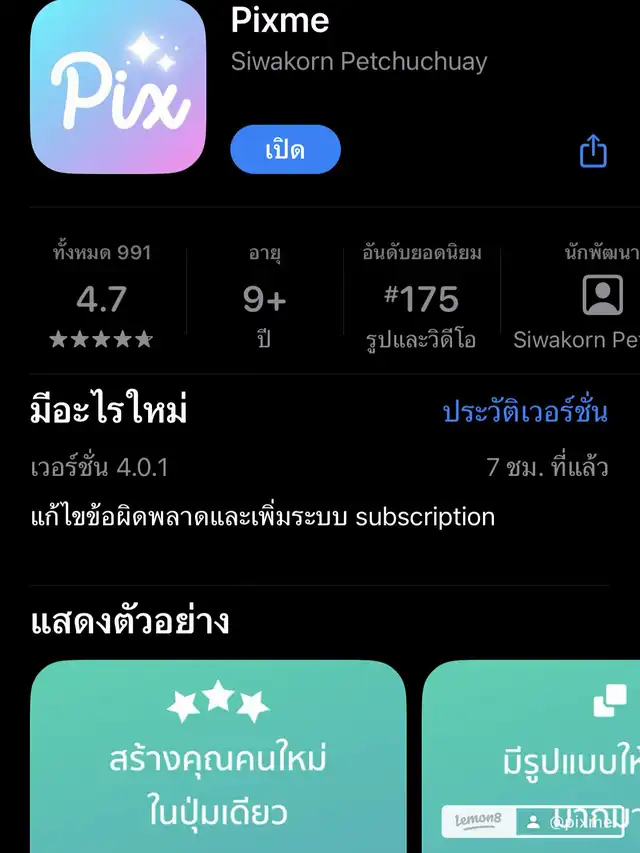View the 4.7 star ratings section
640x853 pixels.
coord(101,298)
